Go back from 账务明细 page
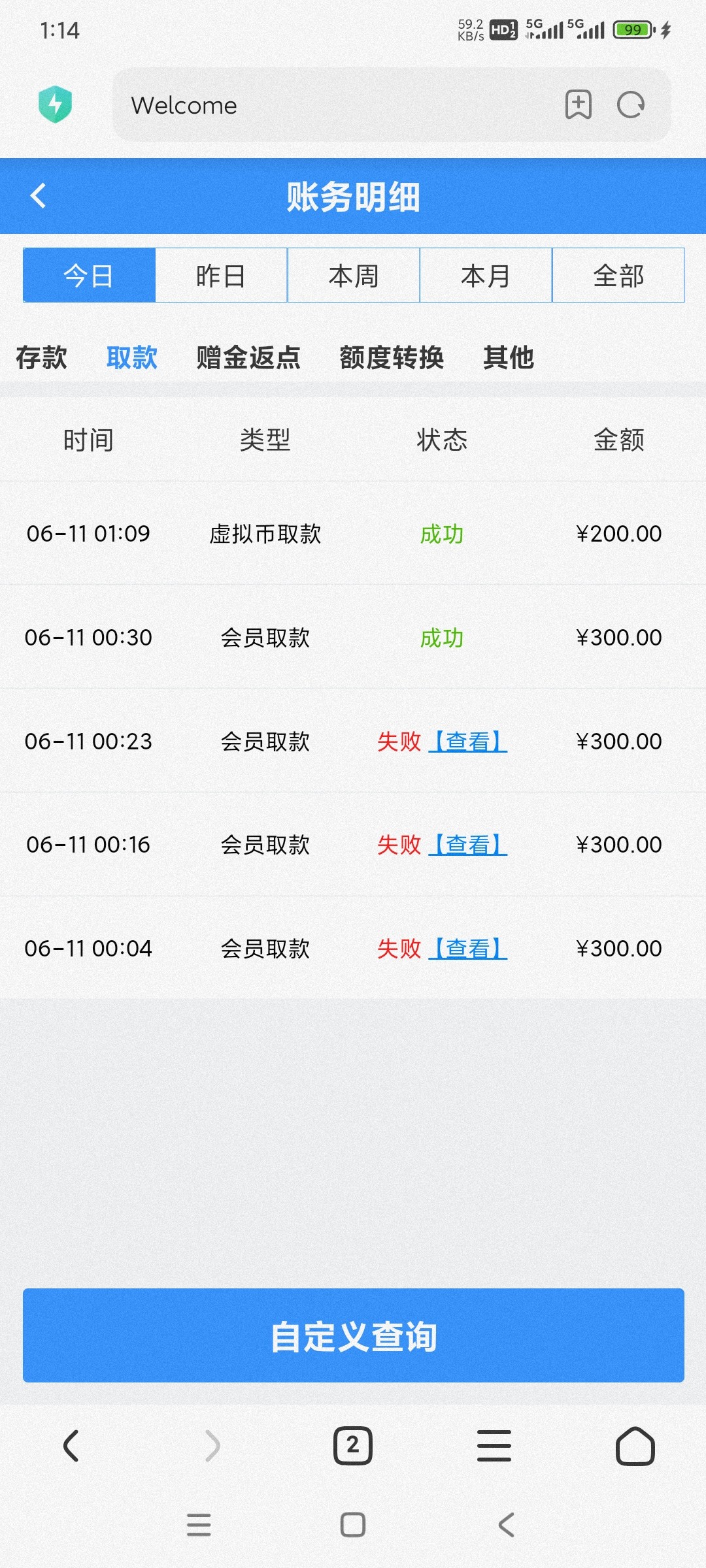This screenshot has width=706, height=1568. tap(38, 196)
